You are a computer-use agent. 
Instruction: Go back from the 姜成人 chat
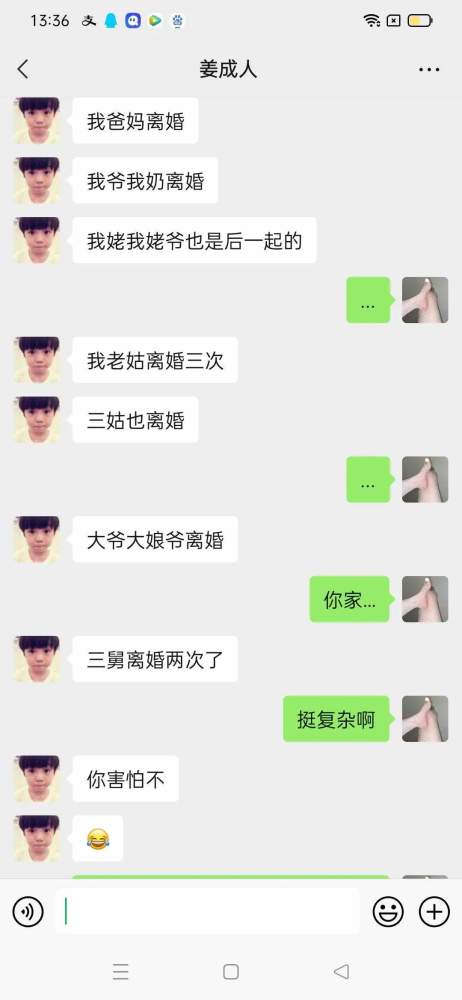point(23,69)
